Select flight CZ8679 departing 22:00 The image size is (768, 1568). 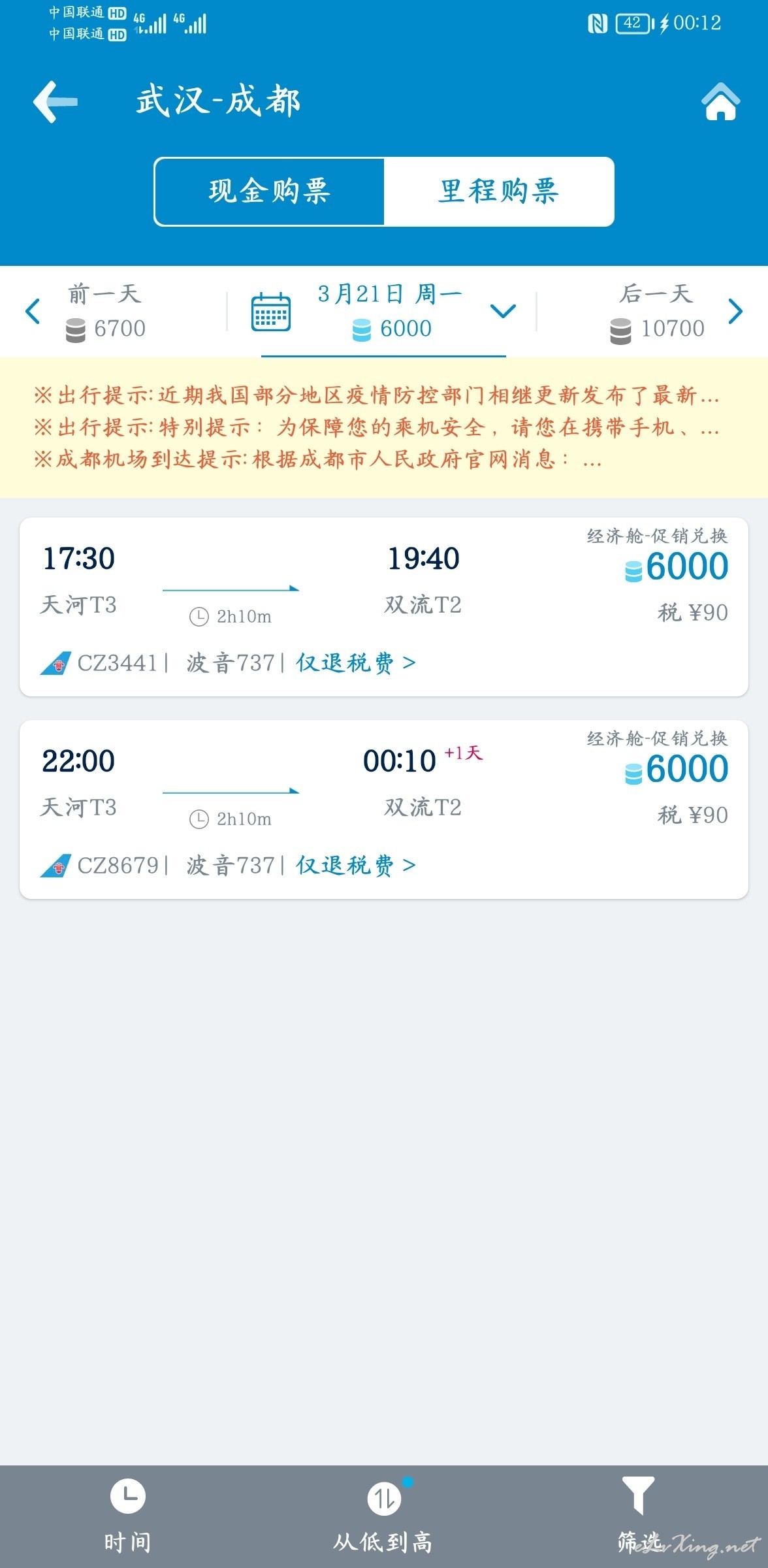tap(384, 809)
